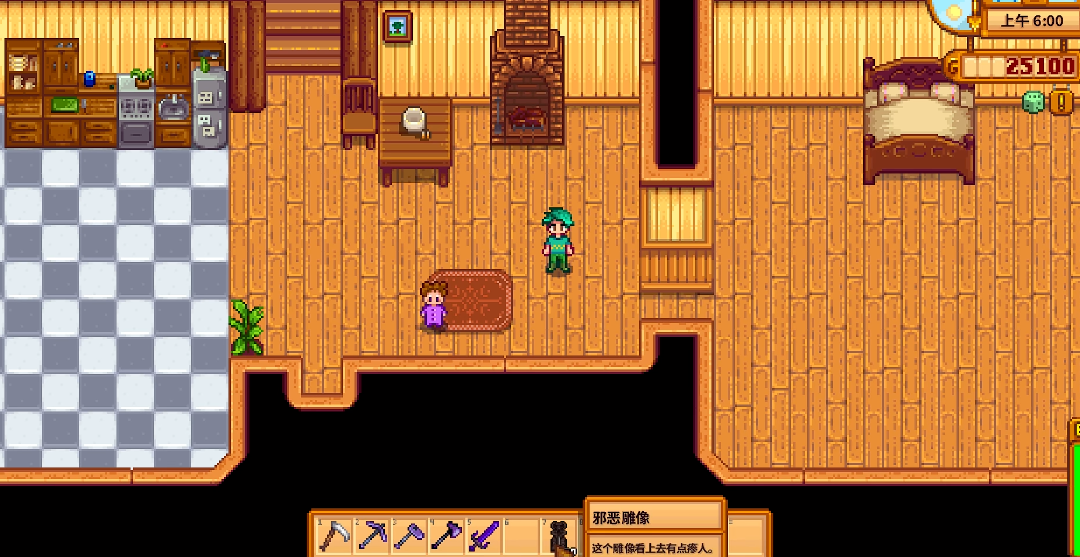Choose the axe in toolbar slot 4
This screenshot has height=557, width=1080.
[x=447, y=537]
